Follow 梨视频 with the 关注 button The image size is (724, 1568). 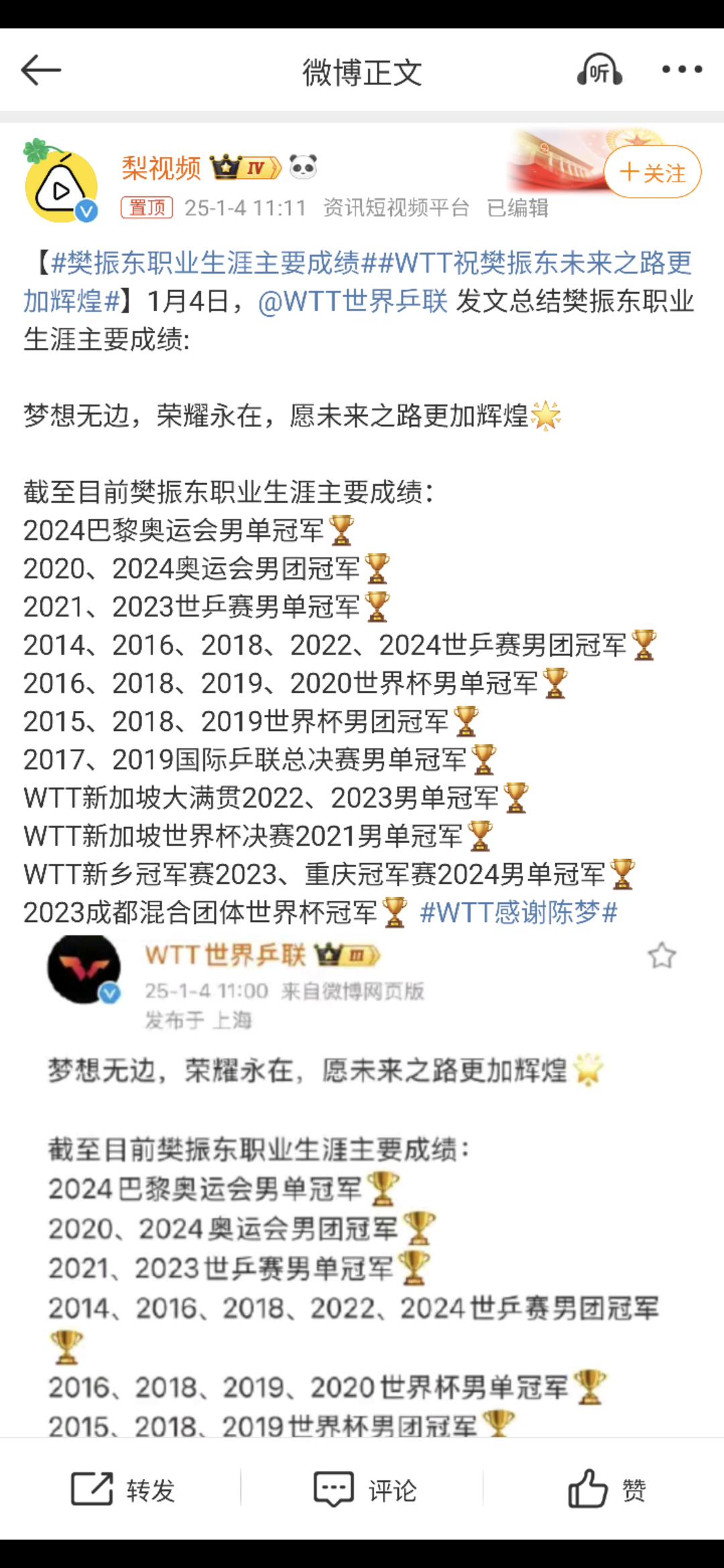(652, 173)
